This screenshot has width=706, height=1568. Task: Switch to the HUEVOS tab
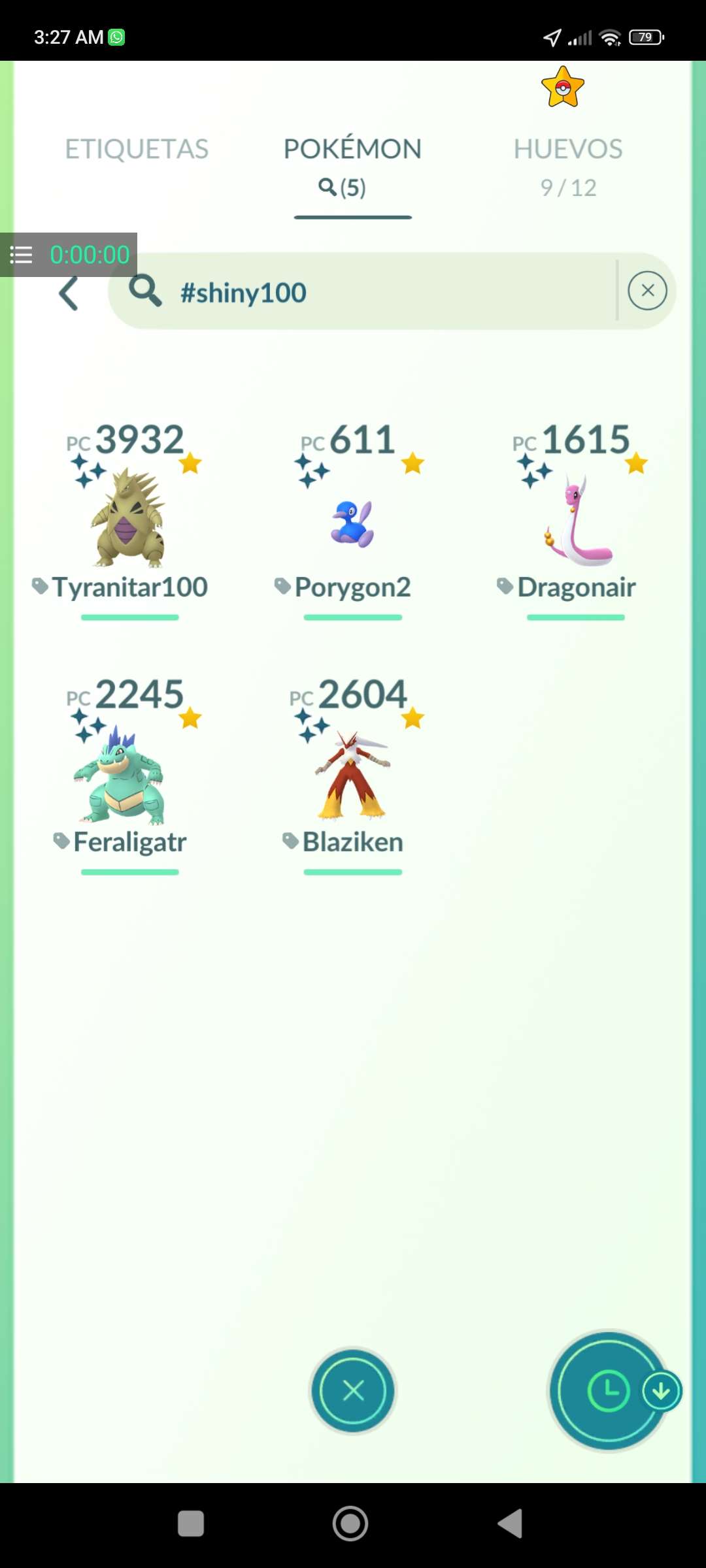[x=567, y=163]
